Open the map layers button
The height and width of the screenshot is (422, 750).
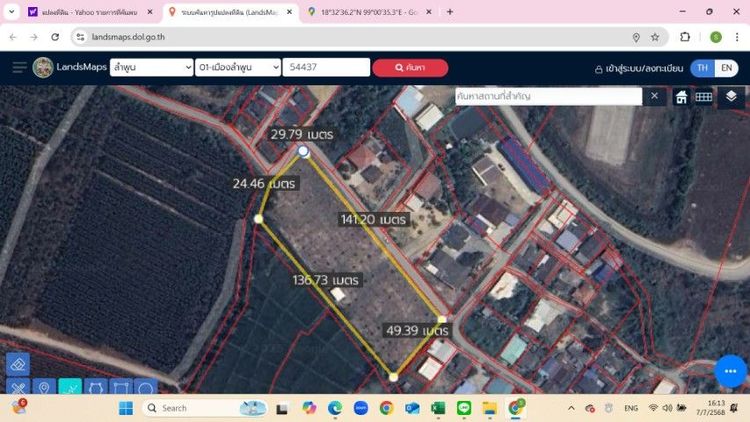731,96
